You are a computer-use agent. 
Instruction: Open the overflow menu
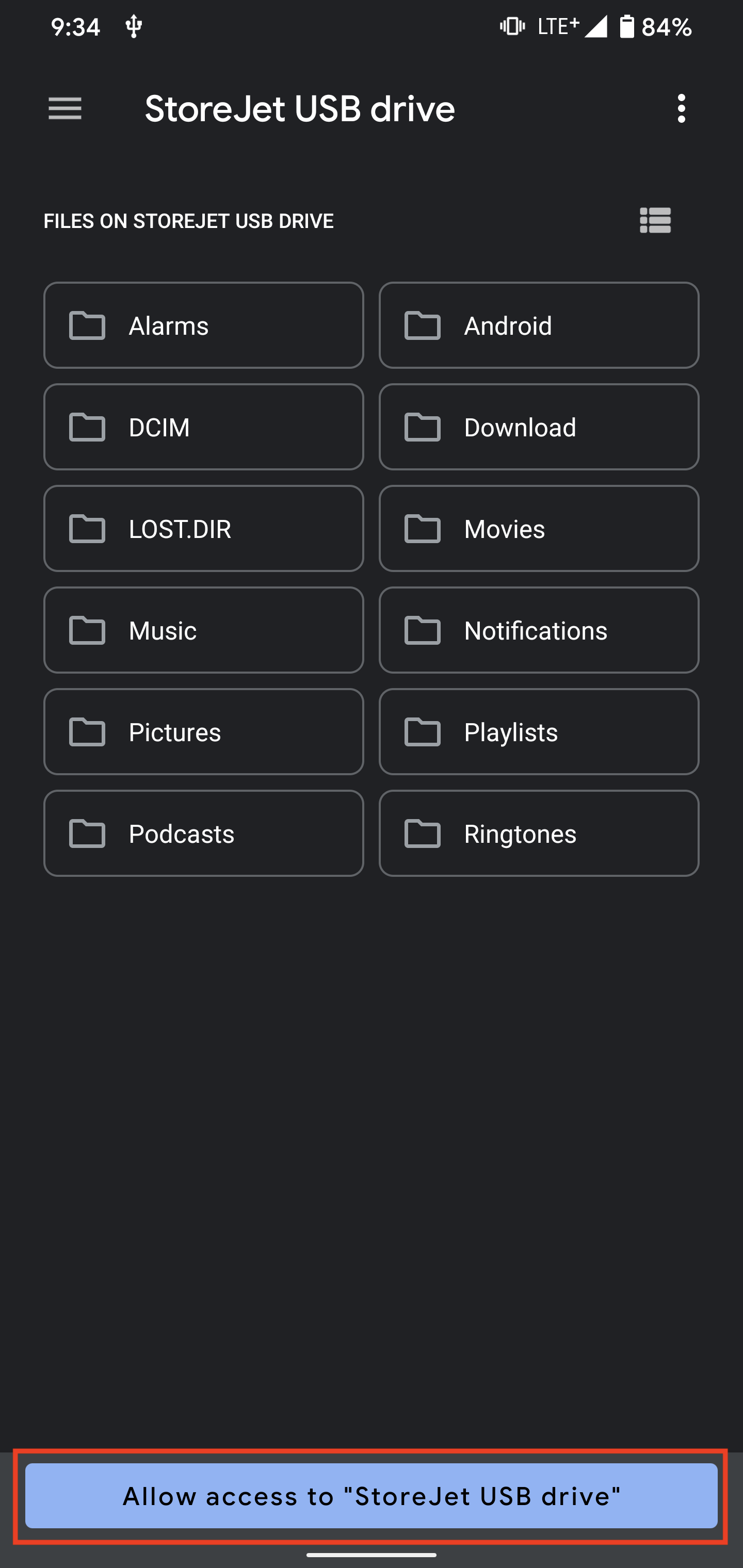[681, 109]
